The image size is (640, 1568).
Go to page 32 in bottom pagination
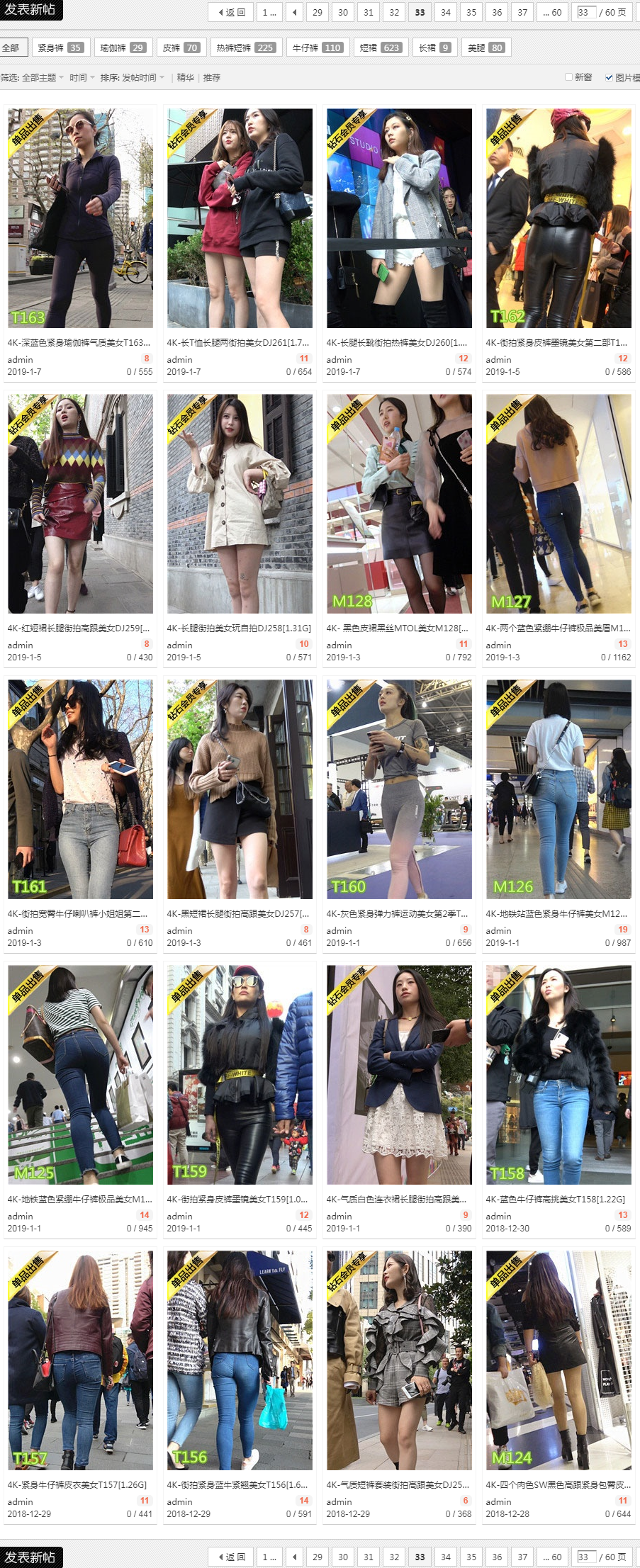(394, 1557)
